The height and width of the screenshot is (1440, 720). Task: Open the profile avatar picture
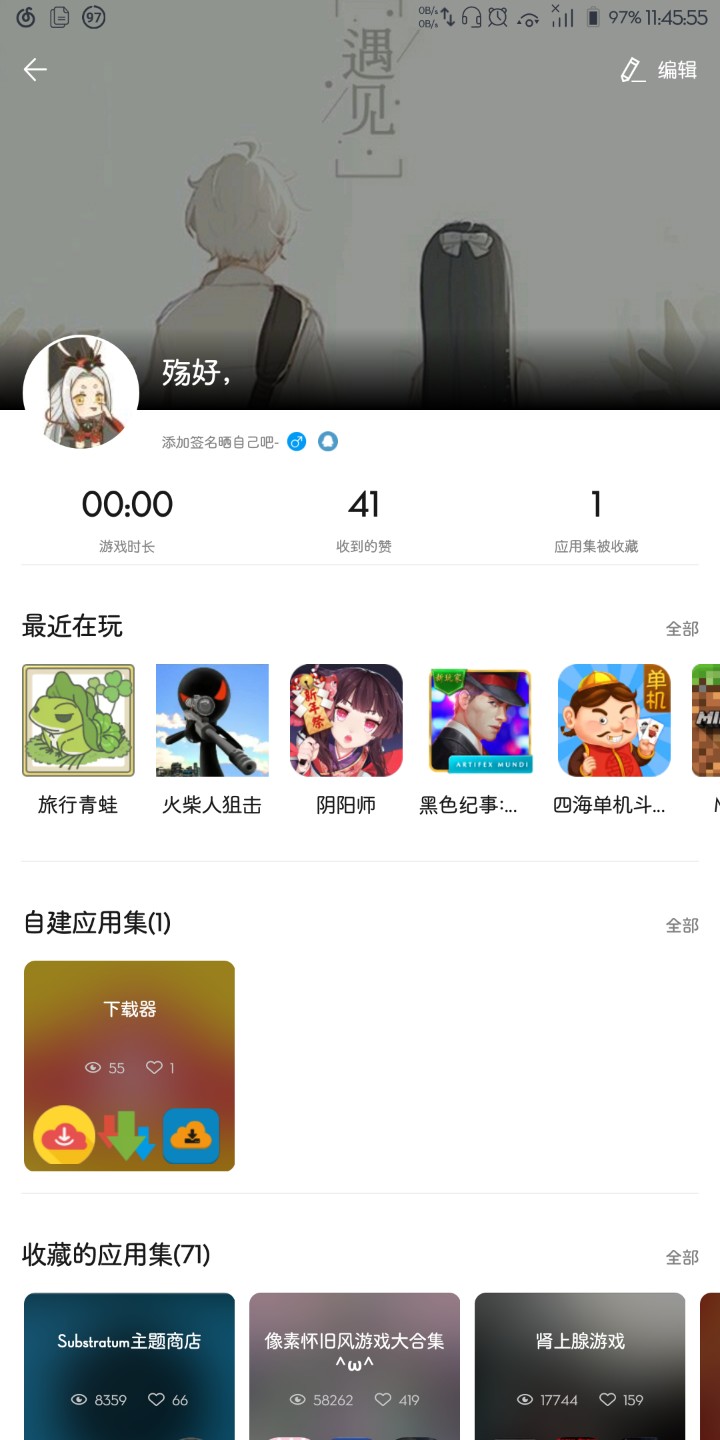point(81,392)
